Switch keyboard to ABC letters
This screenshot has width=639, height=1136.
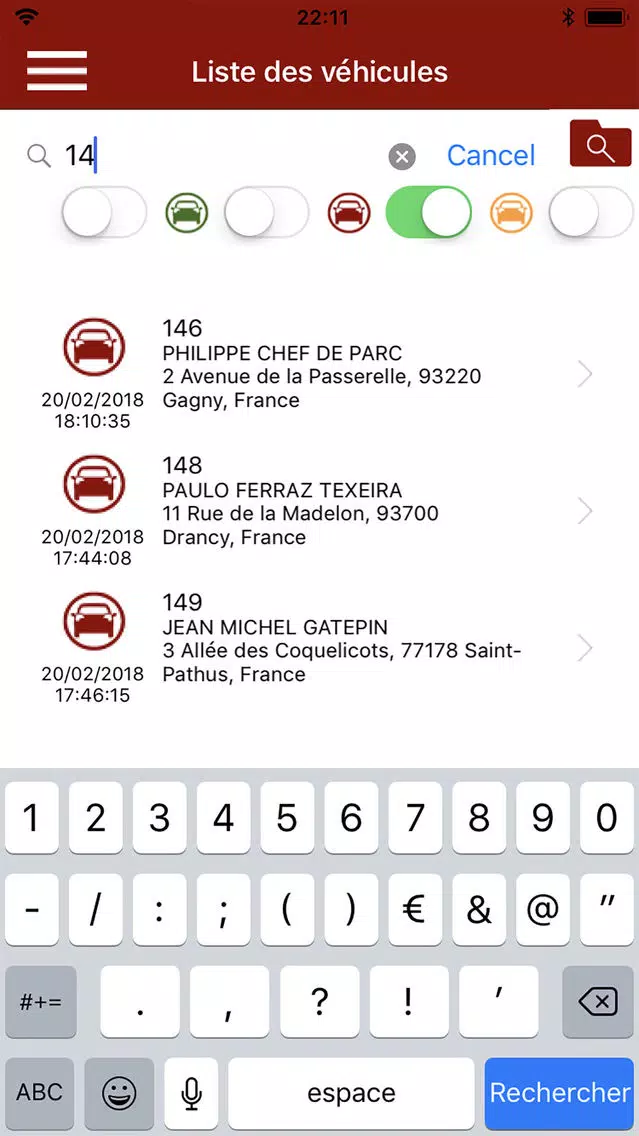(40, 1093)
